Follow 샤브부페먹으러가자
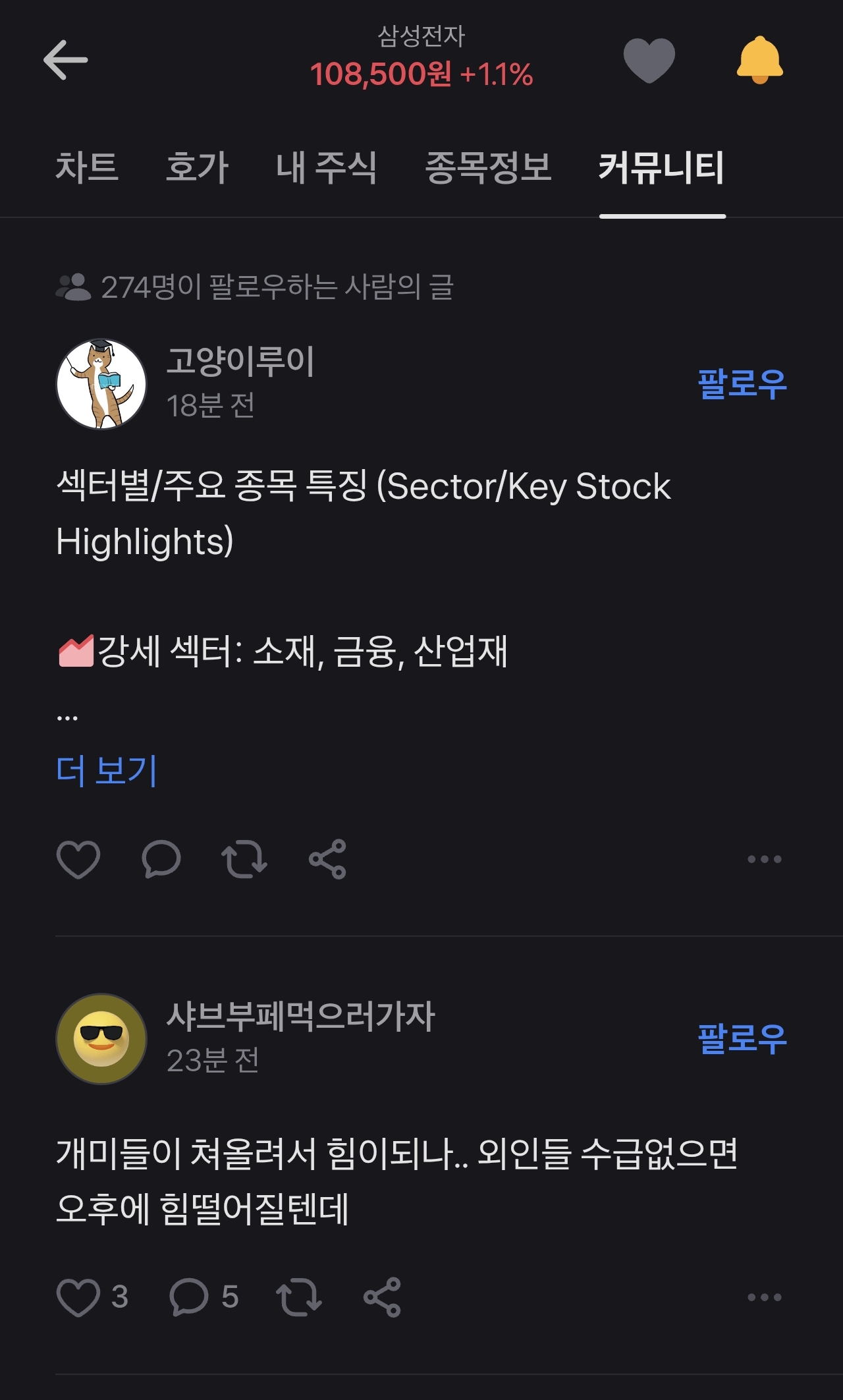Screen dimensions: 843x1400 pos(742,1039)
